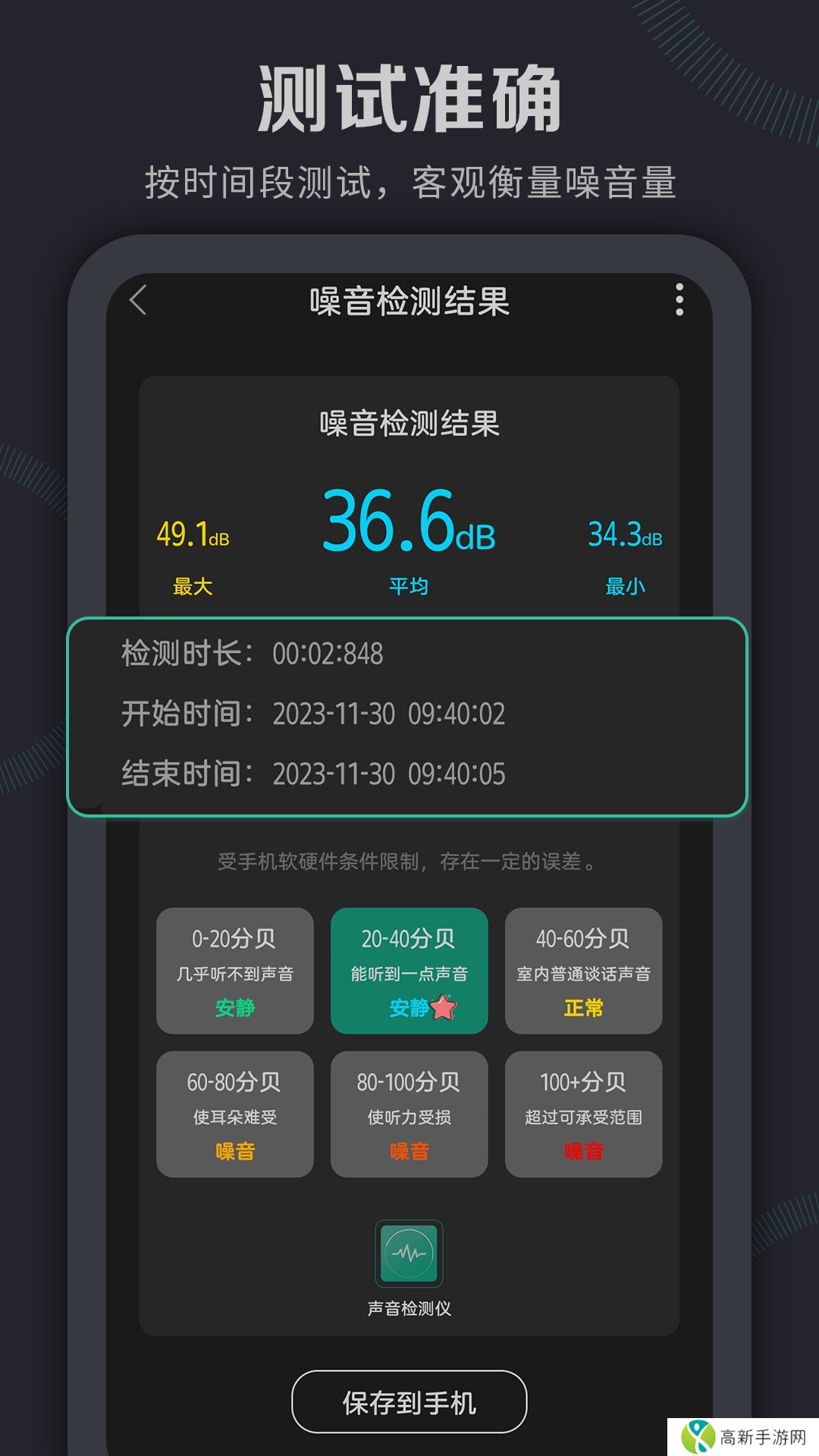Select the 100+分贝 noise level card
819x1456 pixels.
tap(583, 1115)
